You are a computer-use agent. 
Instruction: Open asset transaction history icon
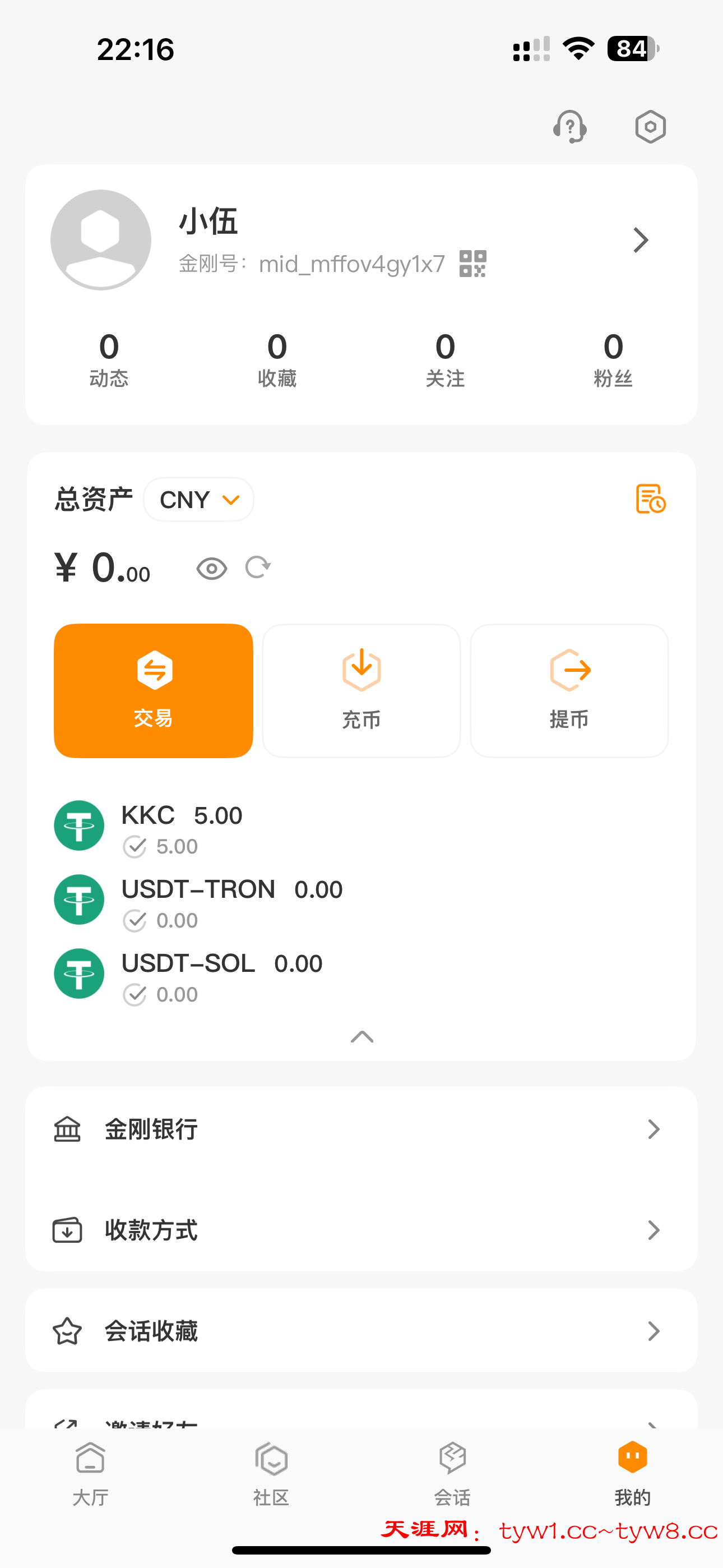[650, 499]
